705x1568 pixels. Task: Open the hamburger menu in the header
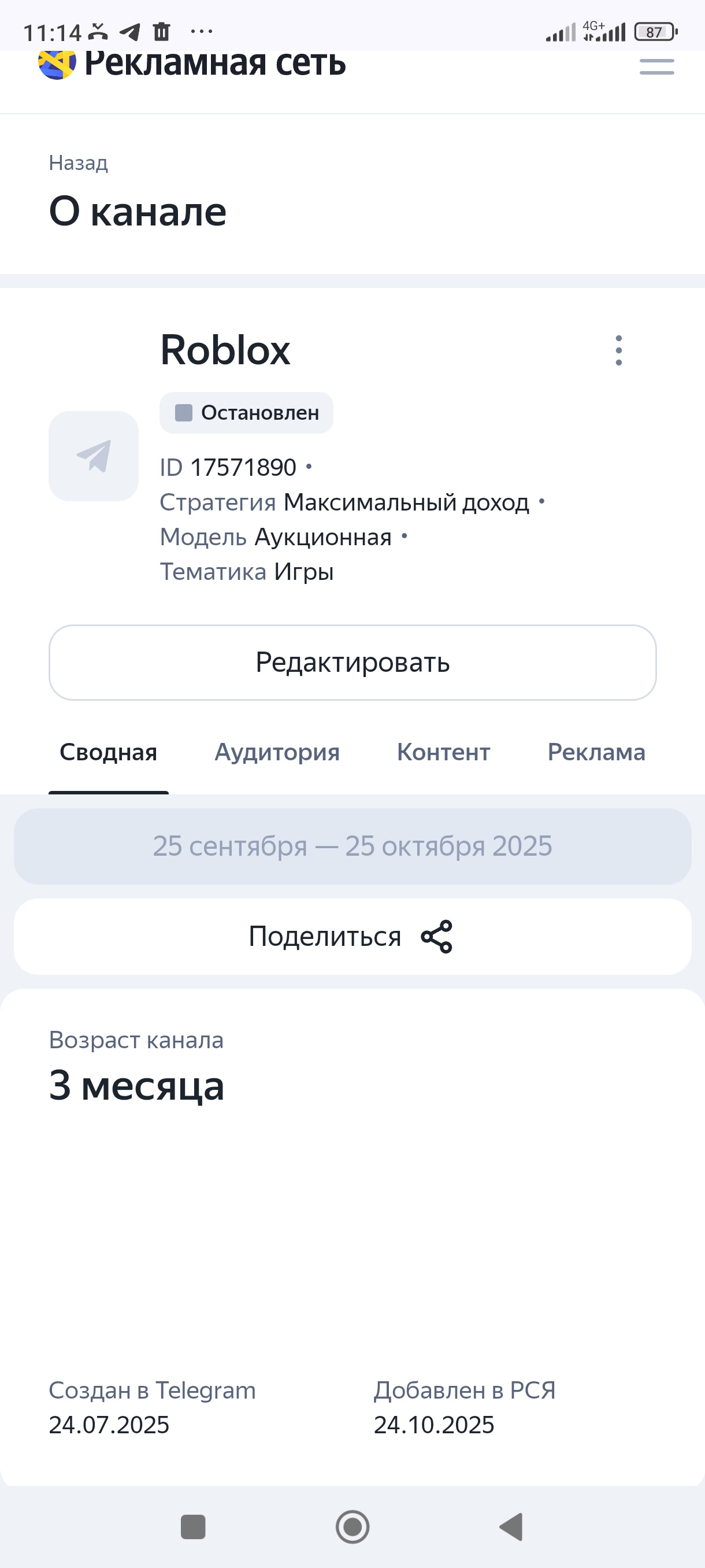click(656, 67)
